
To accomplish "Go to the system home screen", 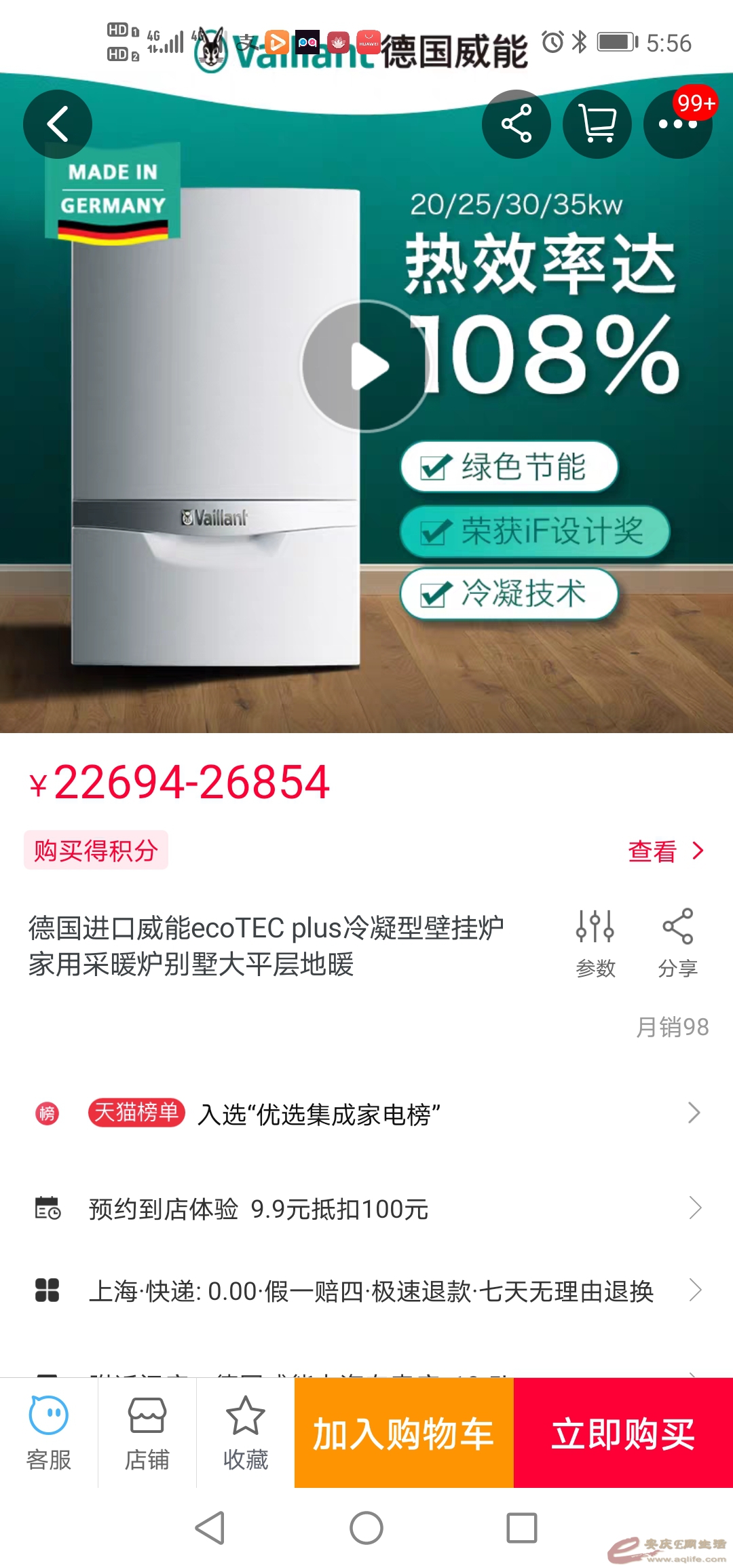I will coord(366,1528).
